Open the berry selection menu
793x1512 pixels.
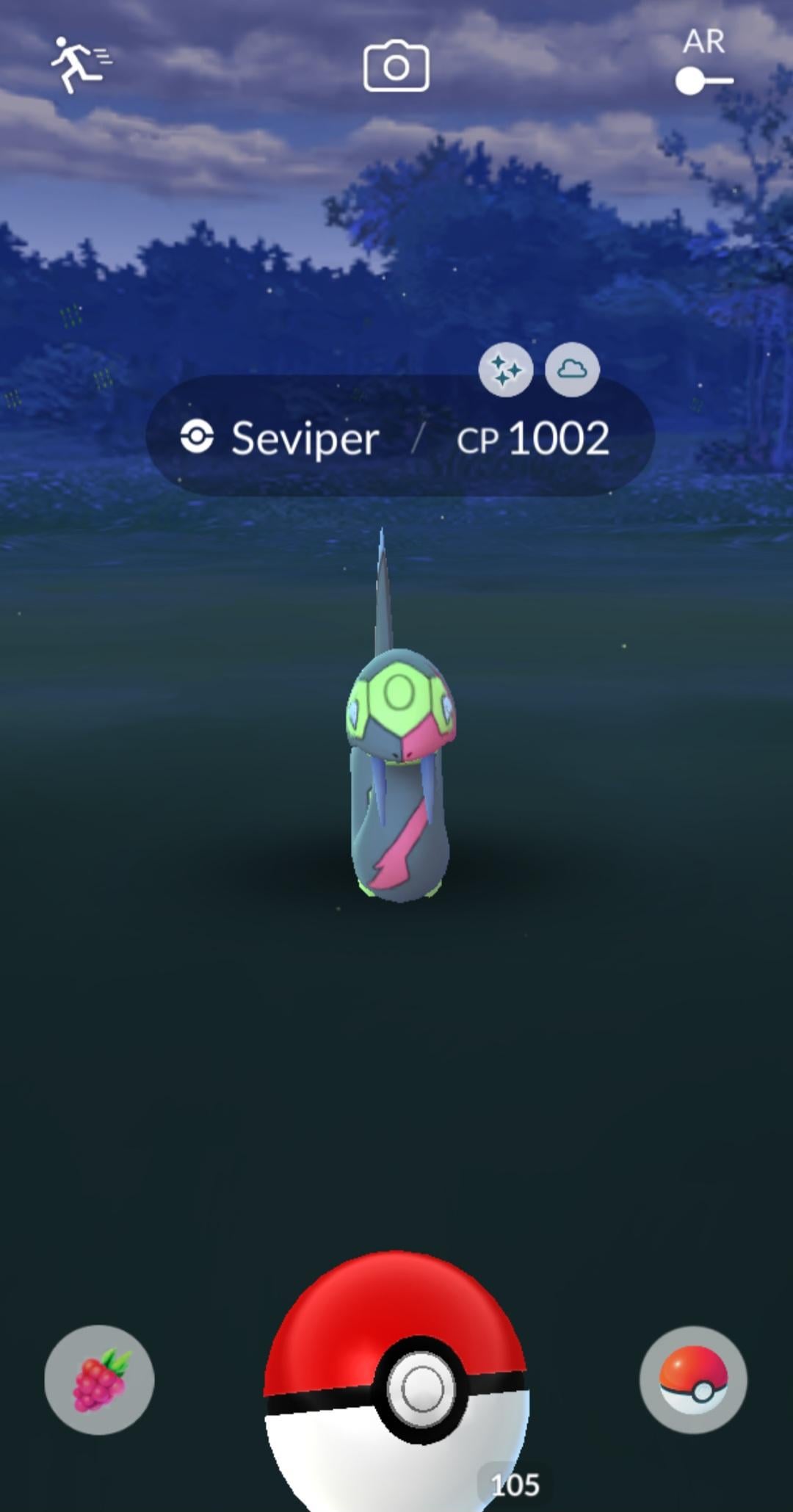point(99,1379)
